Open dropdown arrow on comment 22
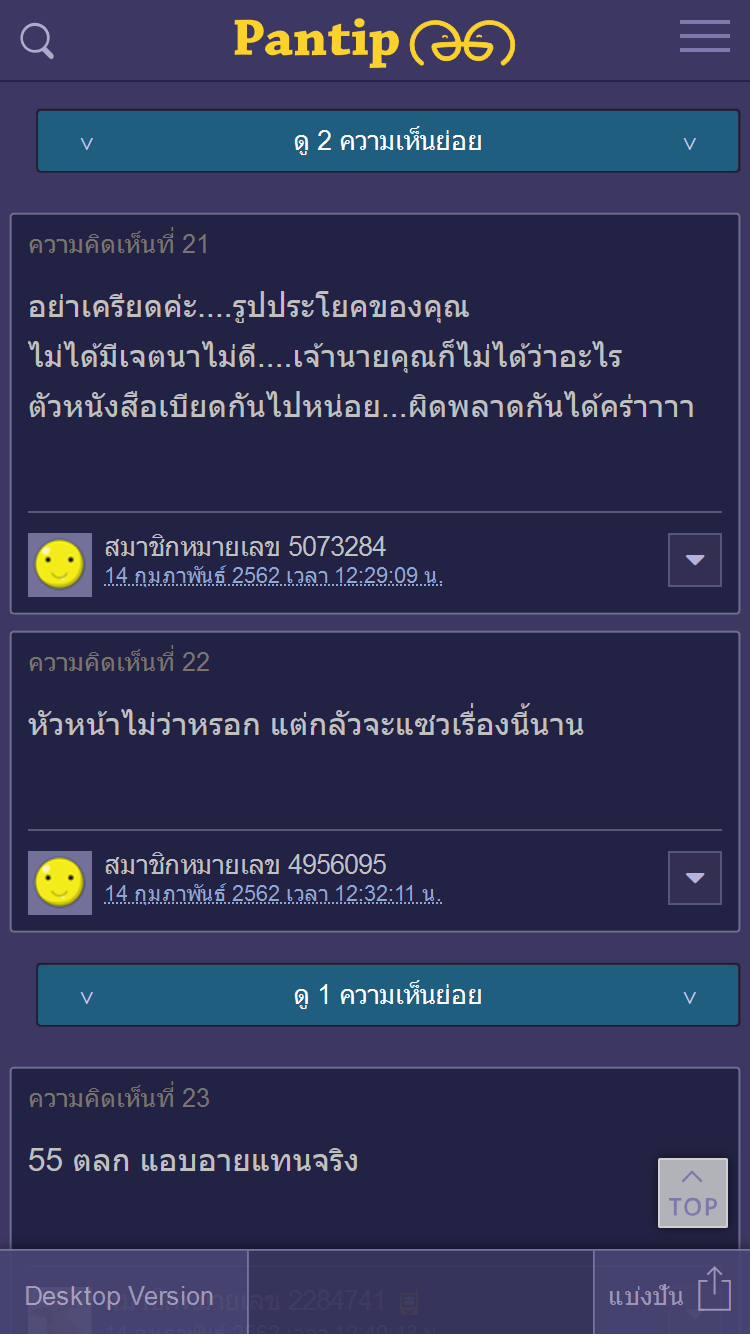750x1334 pixels. click(x=694, y=878)
